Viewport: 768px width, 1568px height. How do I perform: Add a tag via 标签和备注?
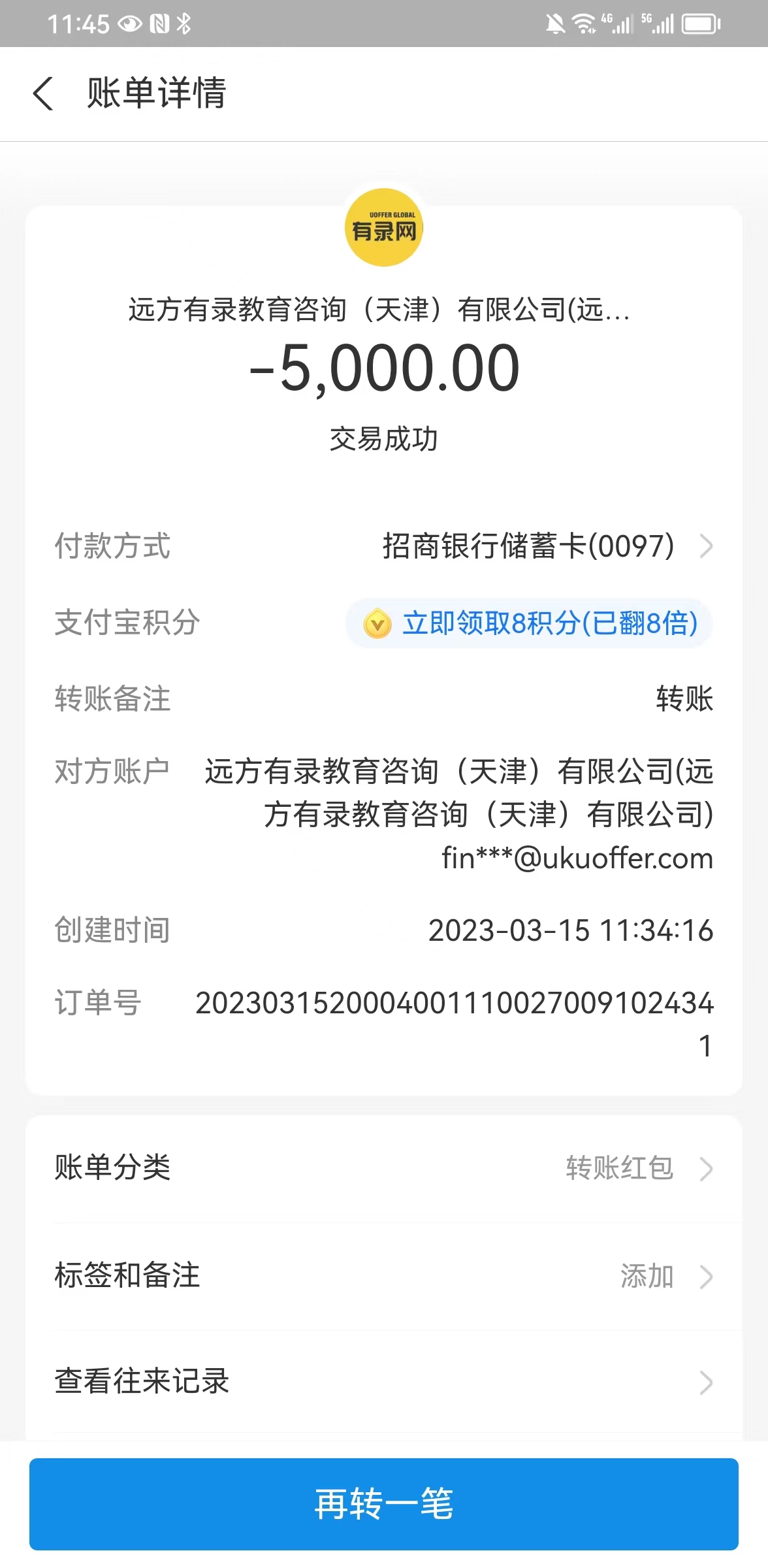(384, 1276)
